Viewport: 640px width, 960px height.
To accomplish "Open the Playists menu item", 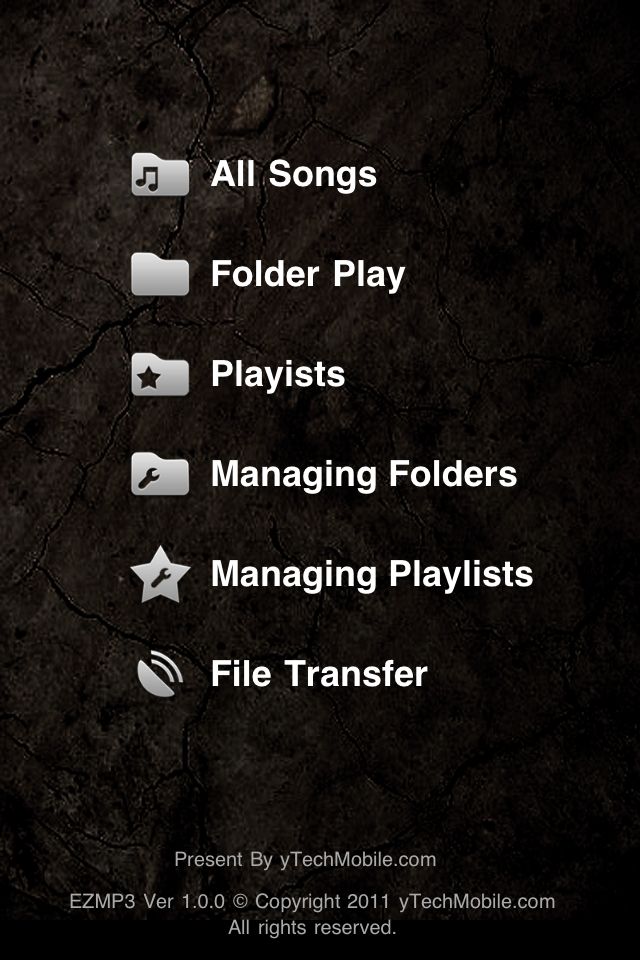I will (277, 374).
